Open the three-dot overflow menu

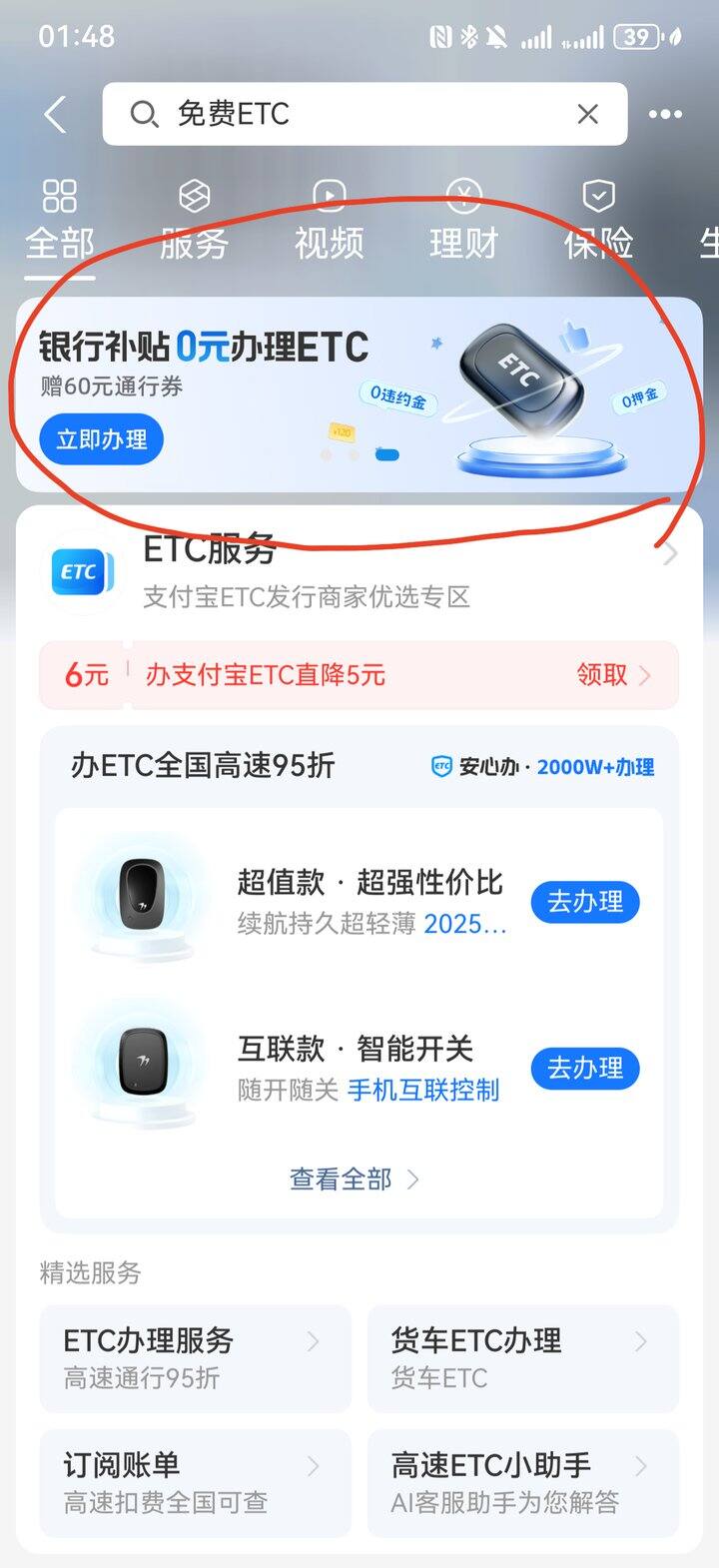[665, 115]
